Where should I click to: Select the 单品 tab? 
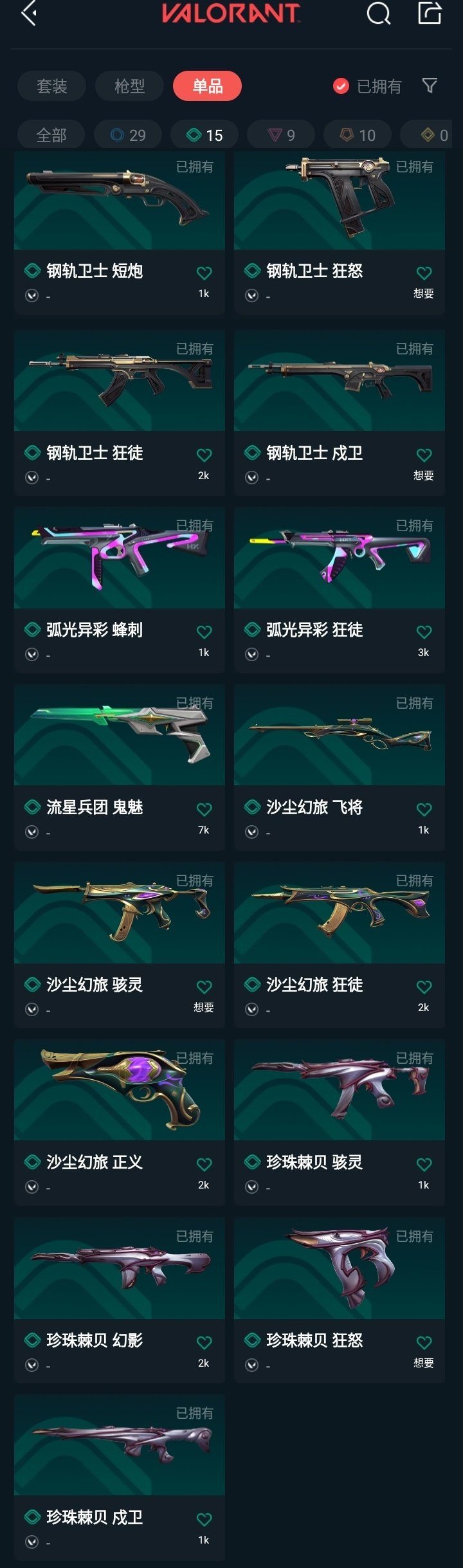point(207,86)
